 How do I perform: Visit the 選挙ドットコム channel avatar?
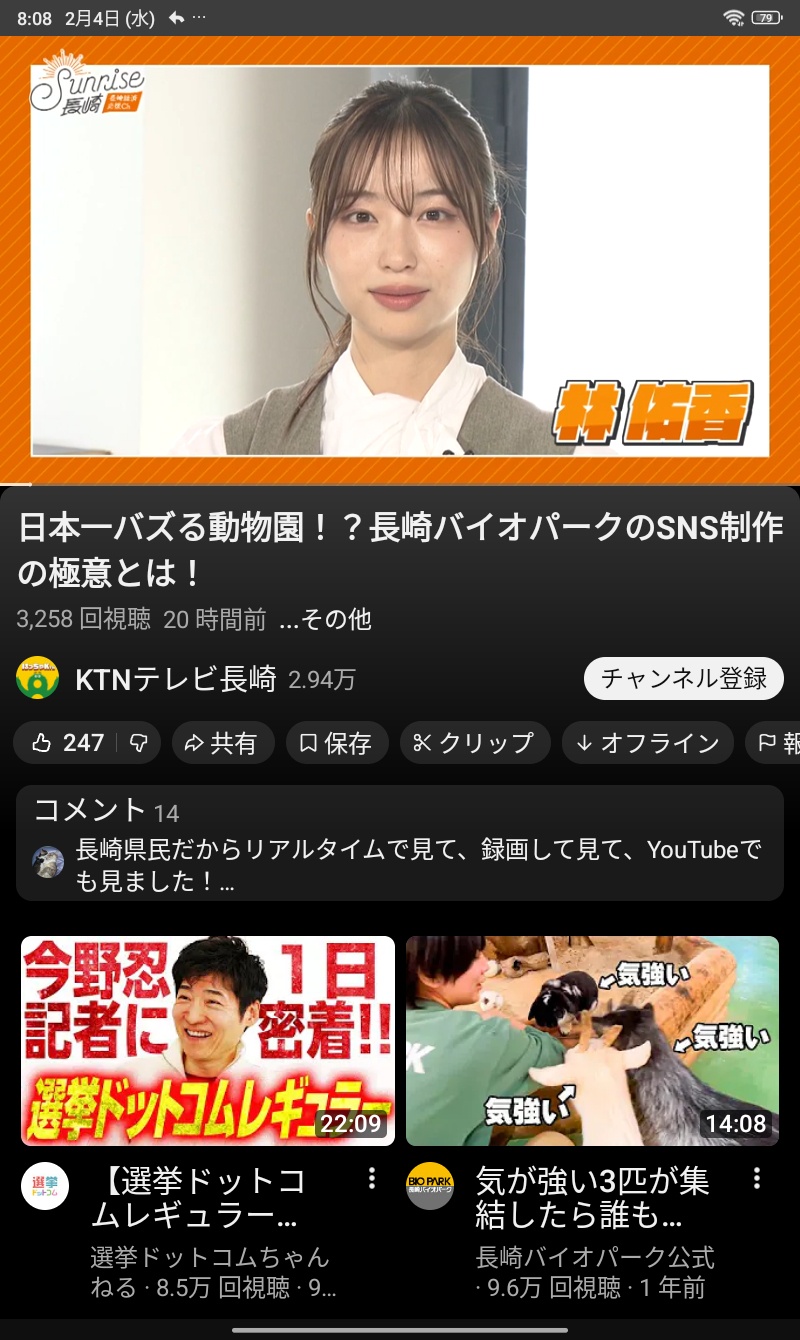[x=45, y=1186]
